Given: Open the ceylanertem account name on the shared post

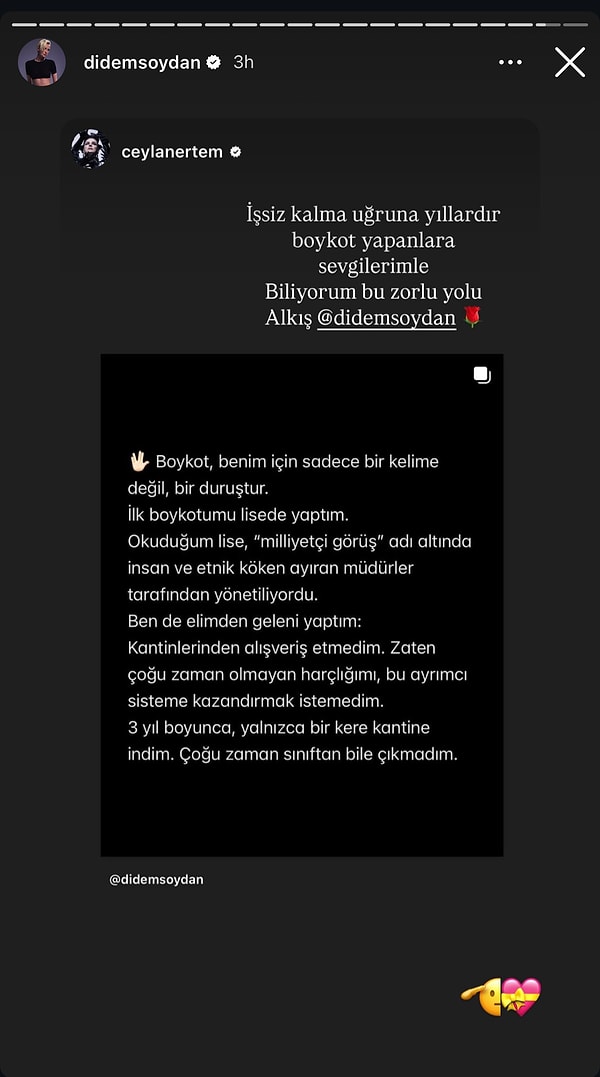Looking at the screenshot, I should click(171, 152).
